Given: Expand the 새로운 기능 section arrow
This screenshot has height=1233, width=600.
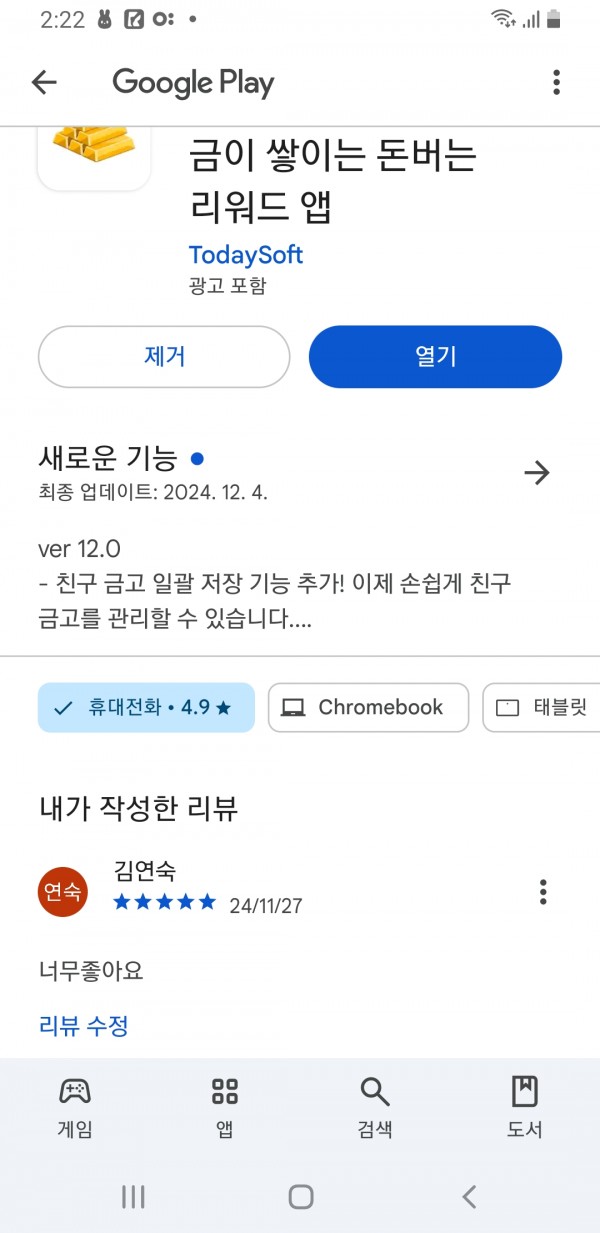Looking at the screenshot, I should click(x=537, y=472).
